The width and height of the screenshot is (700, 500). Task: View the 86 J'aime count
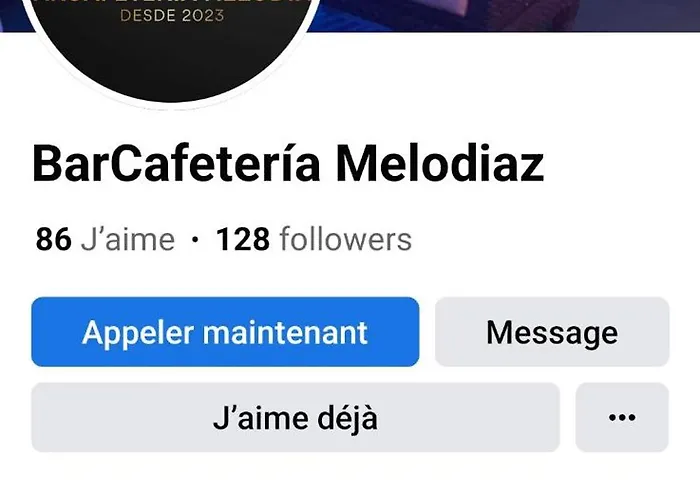105,240
